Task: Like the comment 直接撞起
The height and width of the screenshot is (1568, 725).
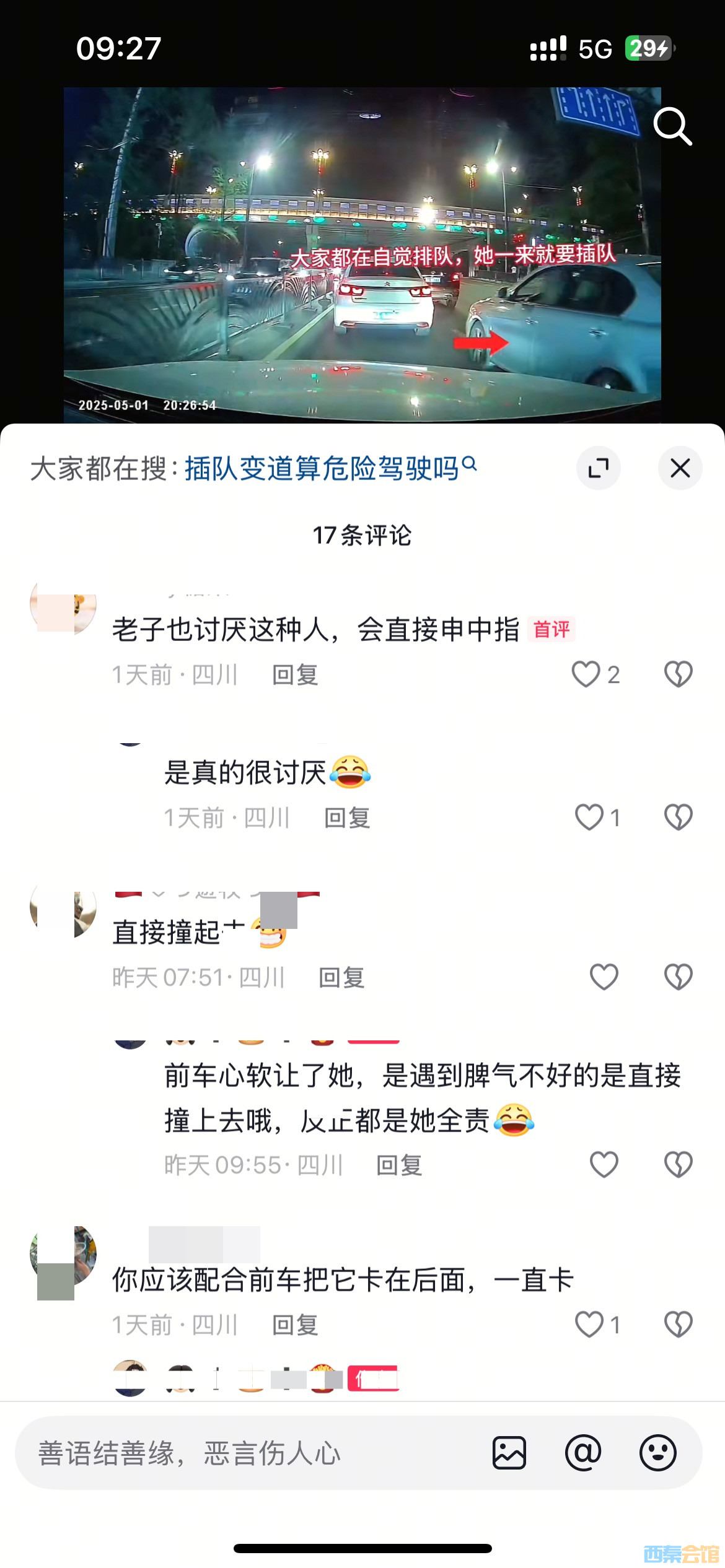Action: click(x=604, y=977)
